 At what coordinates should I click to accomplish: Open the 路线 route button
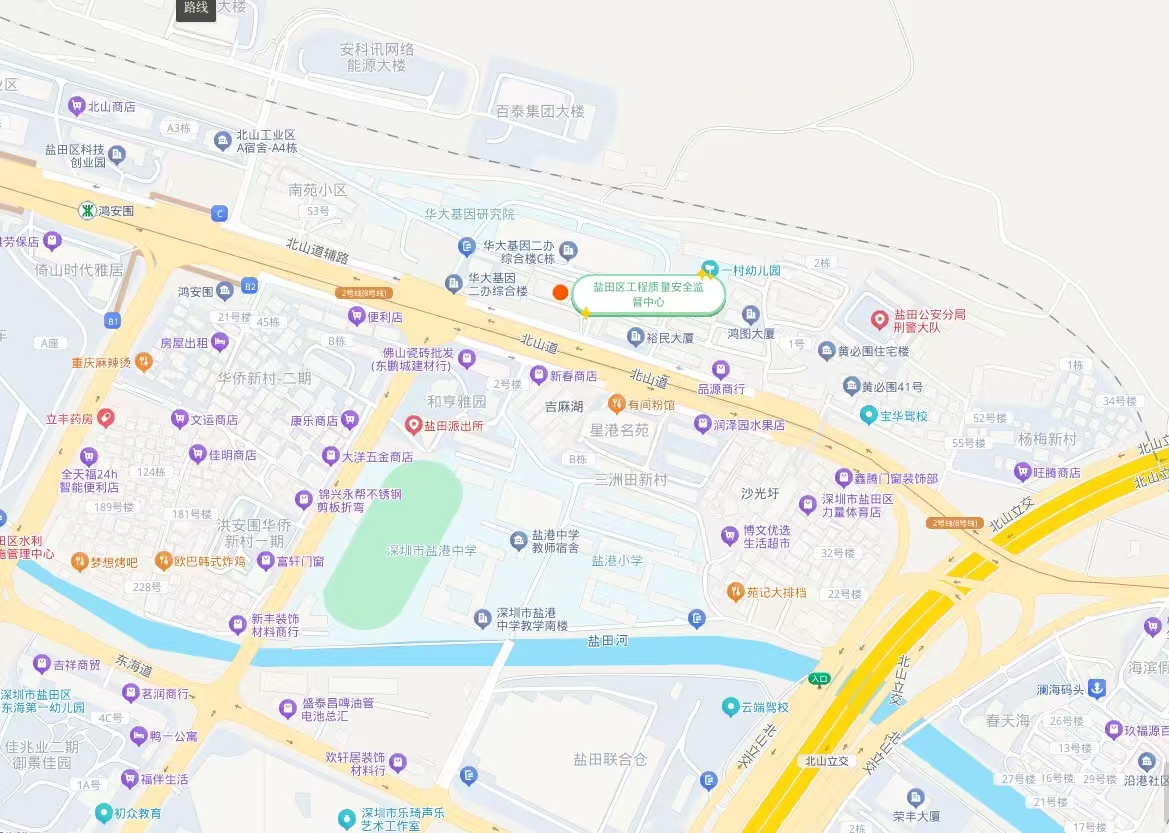(x=195, y=8)
